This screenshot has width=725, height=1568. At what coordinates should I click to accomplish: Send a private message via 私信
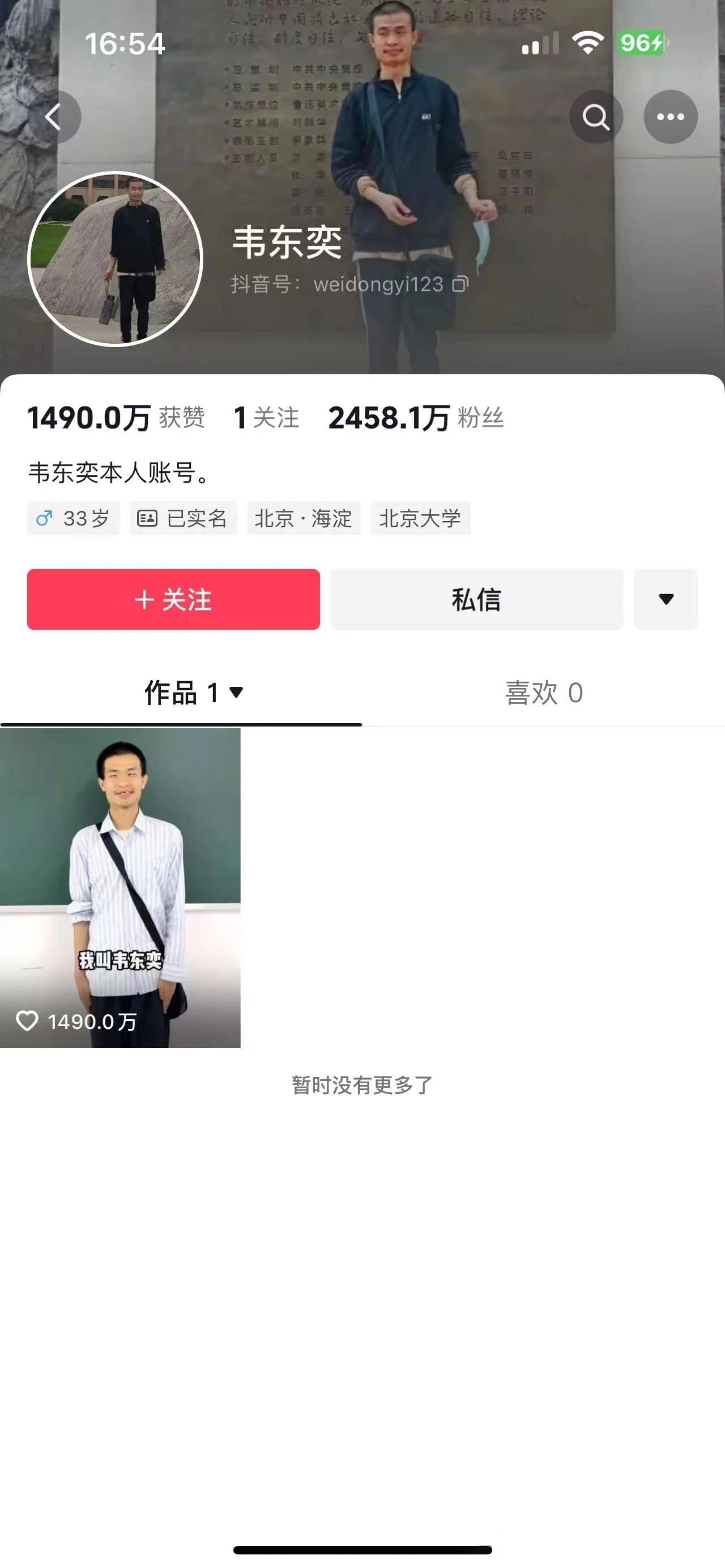(x=477, y=600)
